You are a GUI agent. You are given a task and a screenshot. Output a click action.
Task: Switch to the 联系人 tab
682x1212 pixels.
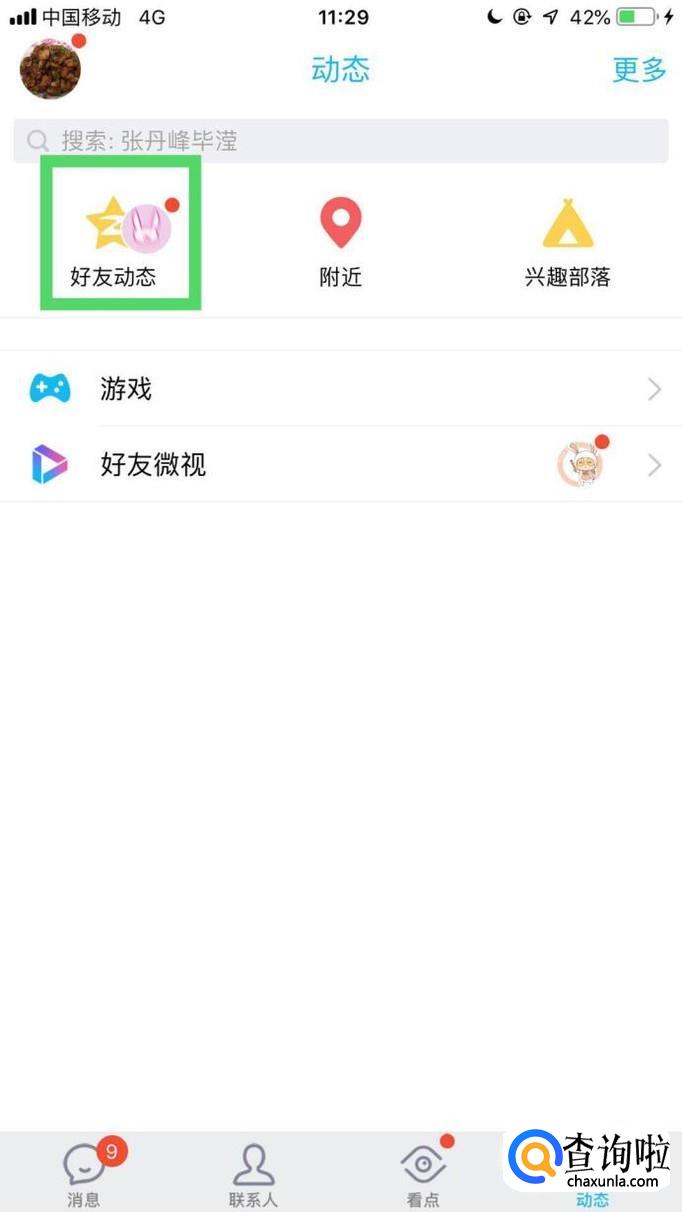tap(253, 1173)
